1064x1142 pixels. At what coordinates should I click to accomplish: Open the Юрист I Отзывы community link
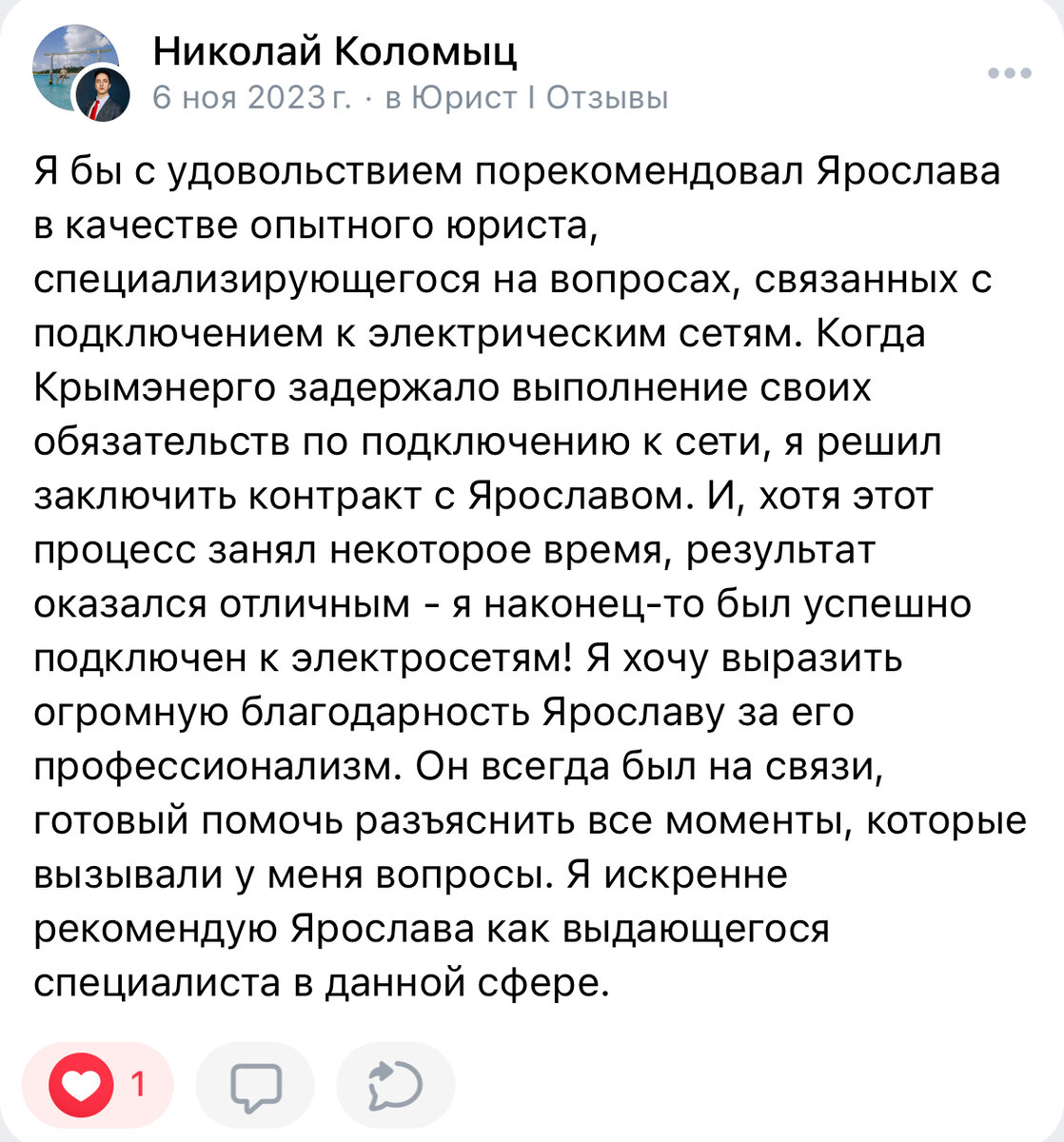point(538,97)
